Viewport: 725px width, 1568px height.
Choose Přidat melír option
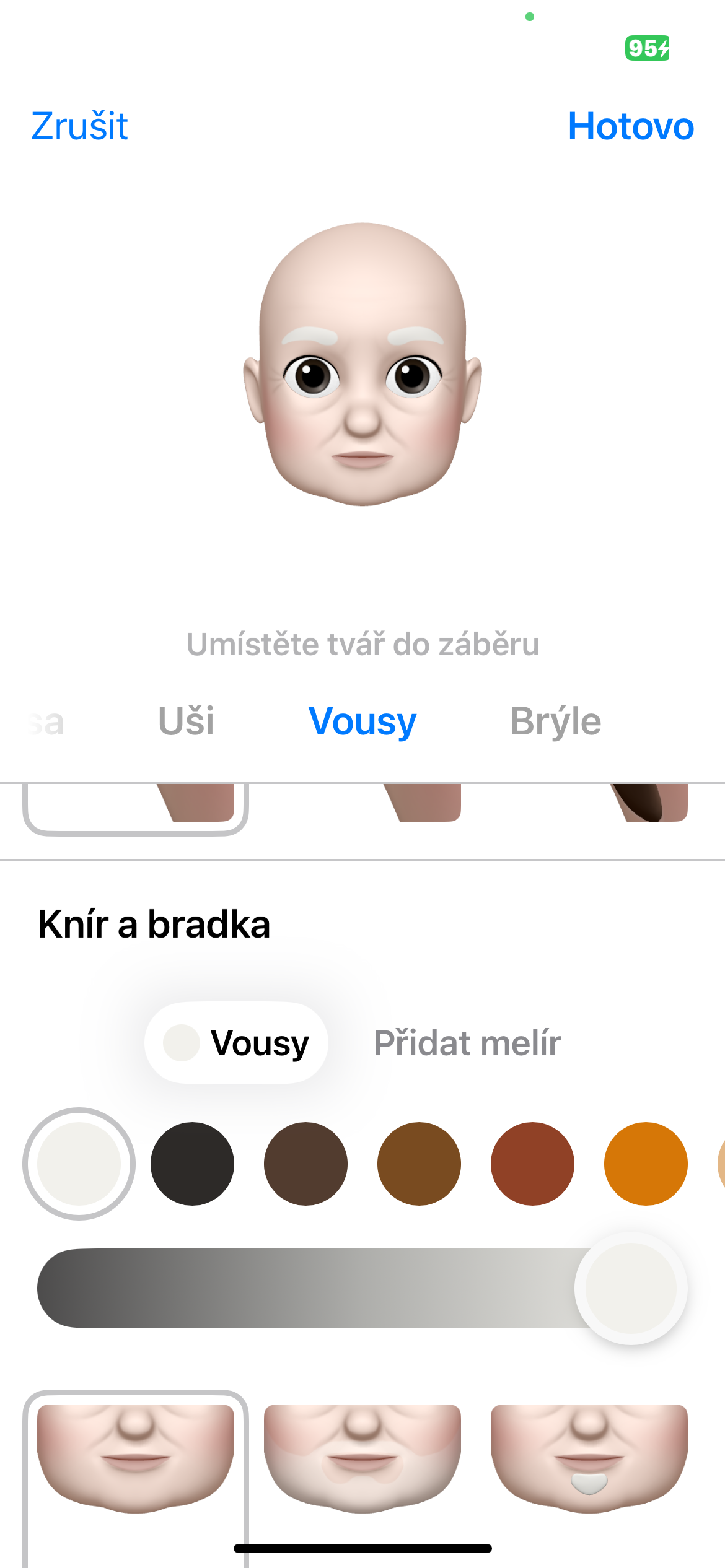pyautogui.click(x=467, y=1043)
